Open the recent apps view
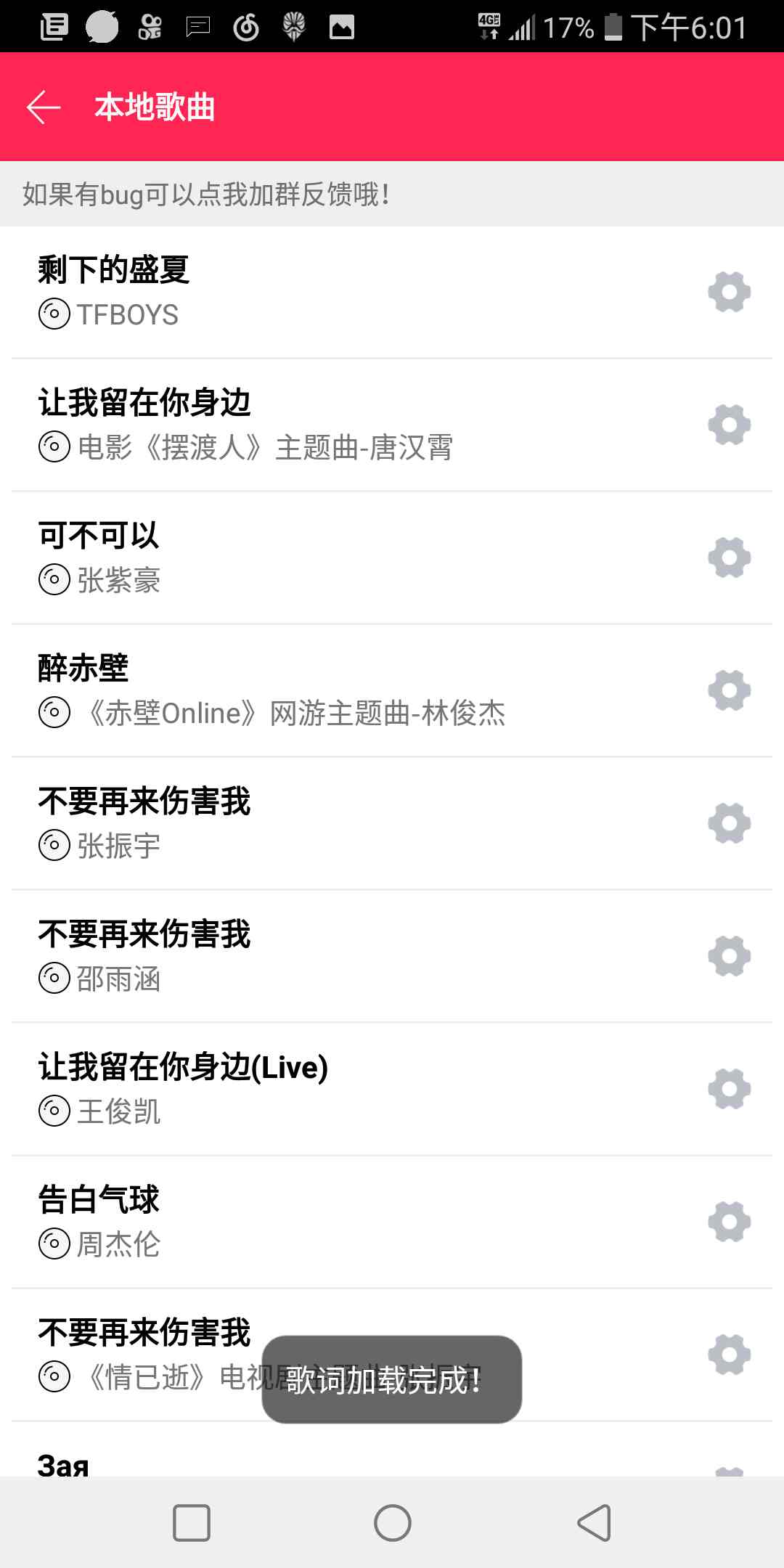Image resolution: width=784 pixels, height=1568 pixels. (x=192, y=1523)
